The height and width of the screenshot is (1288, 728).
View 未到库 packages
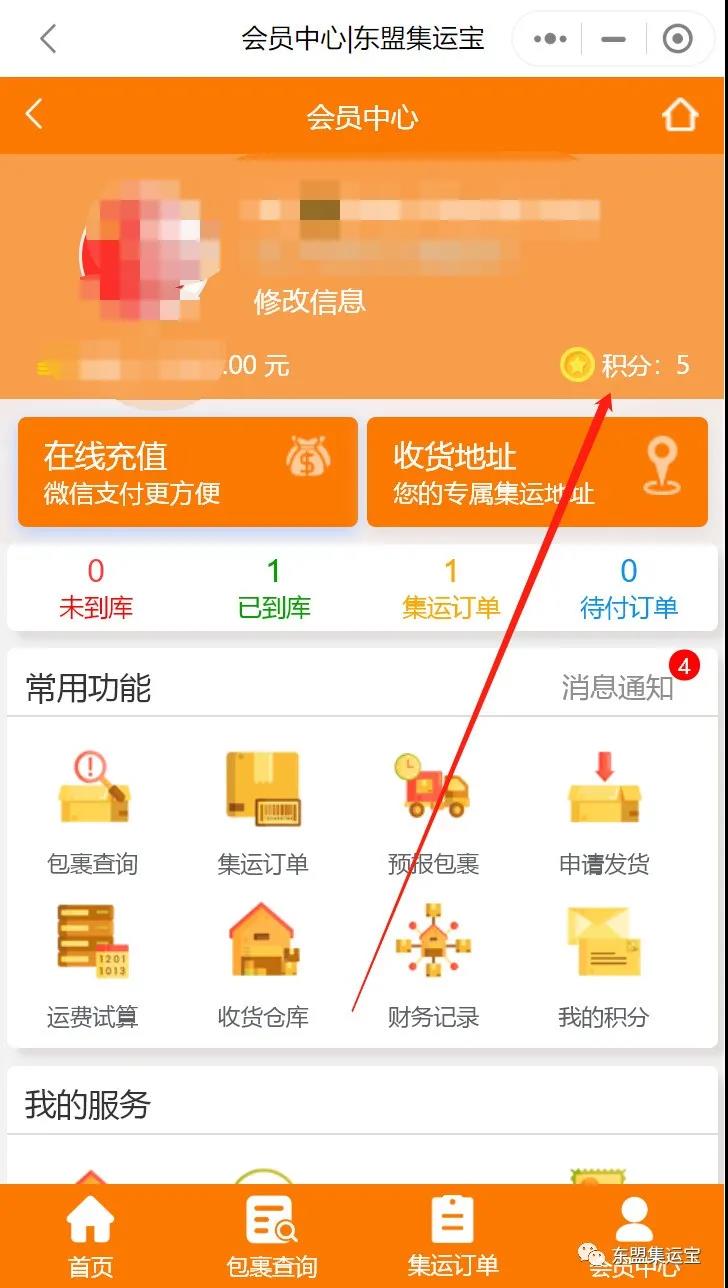[96, 588]
